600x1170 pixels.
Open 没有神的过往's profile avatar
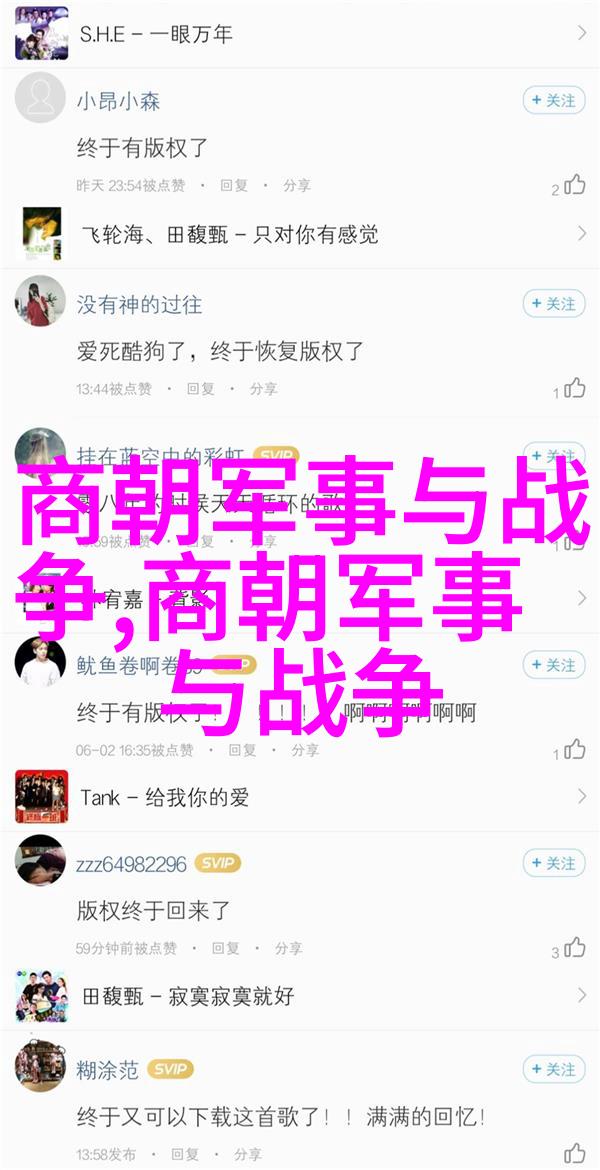point(40,302)
